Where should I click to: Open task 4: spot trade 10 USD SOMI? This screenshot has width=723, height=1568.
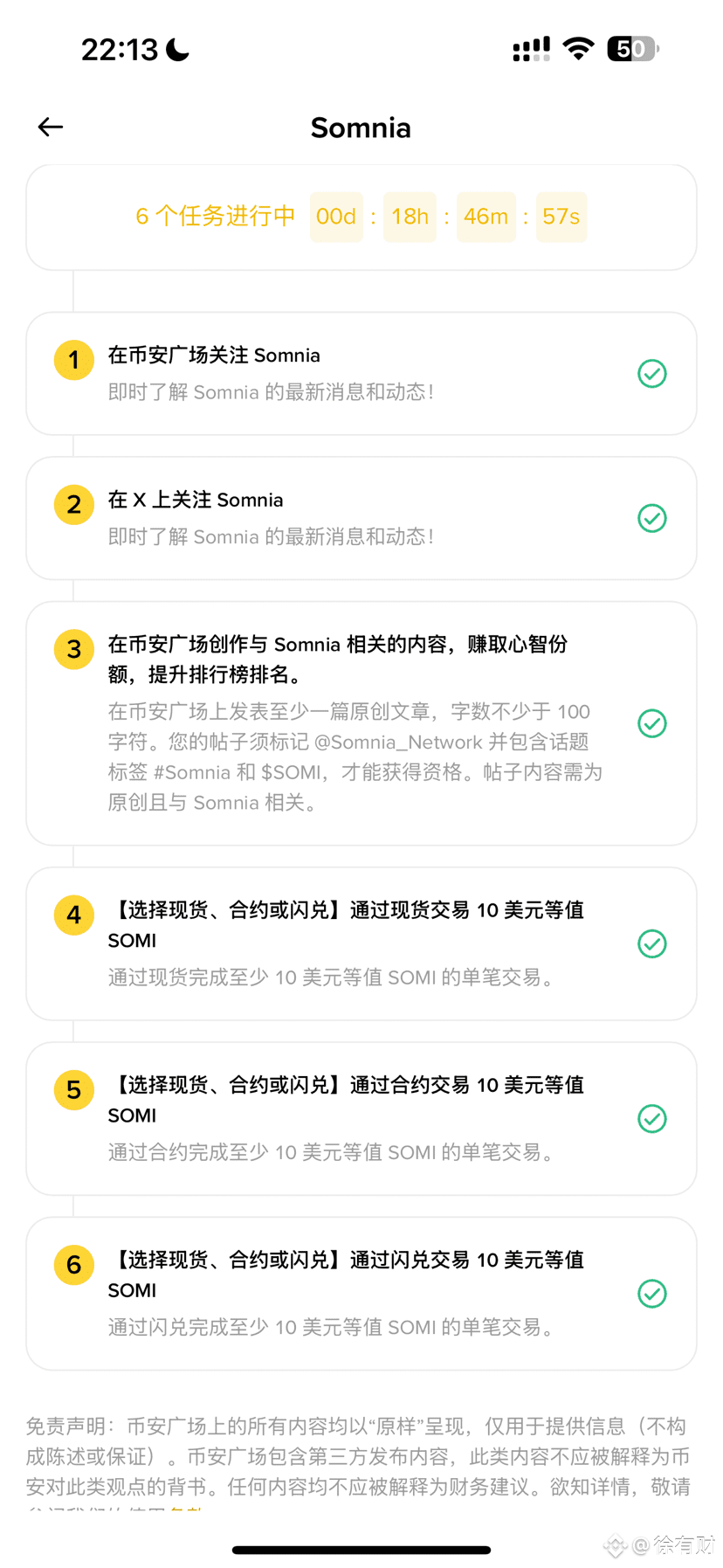click(361, 943)
